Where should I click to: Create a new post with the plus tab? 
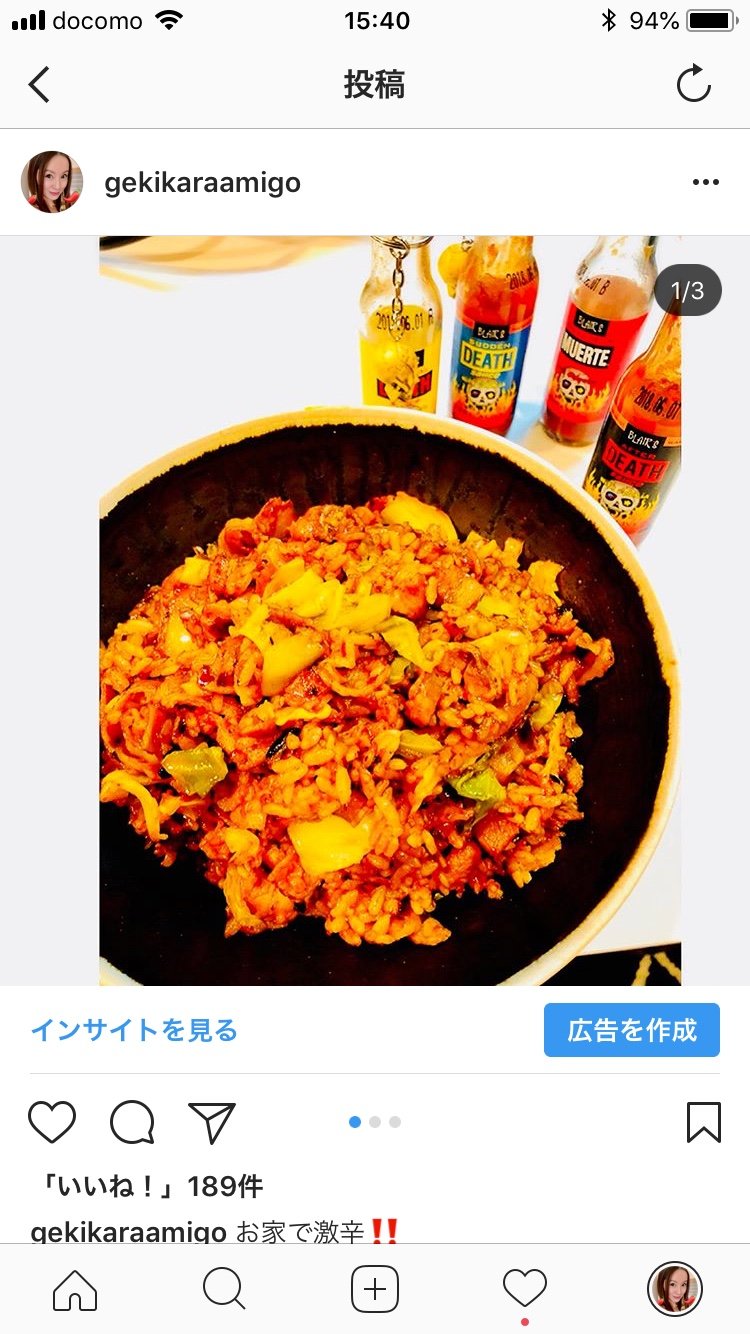point(375,1289)
